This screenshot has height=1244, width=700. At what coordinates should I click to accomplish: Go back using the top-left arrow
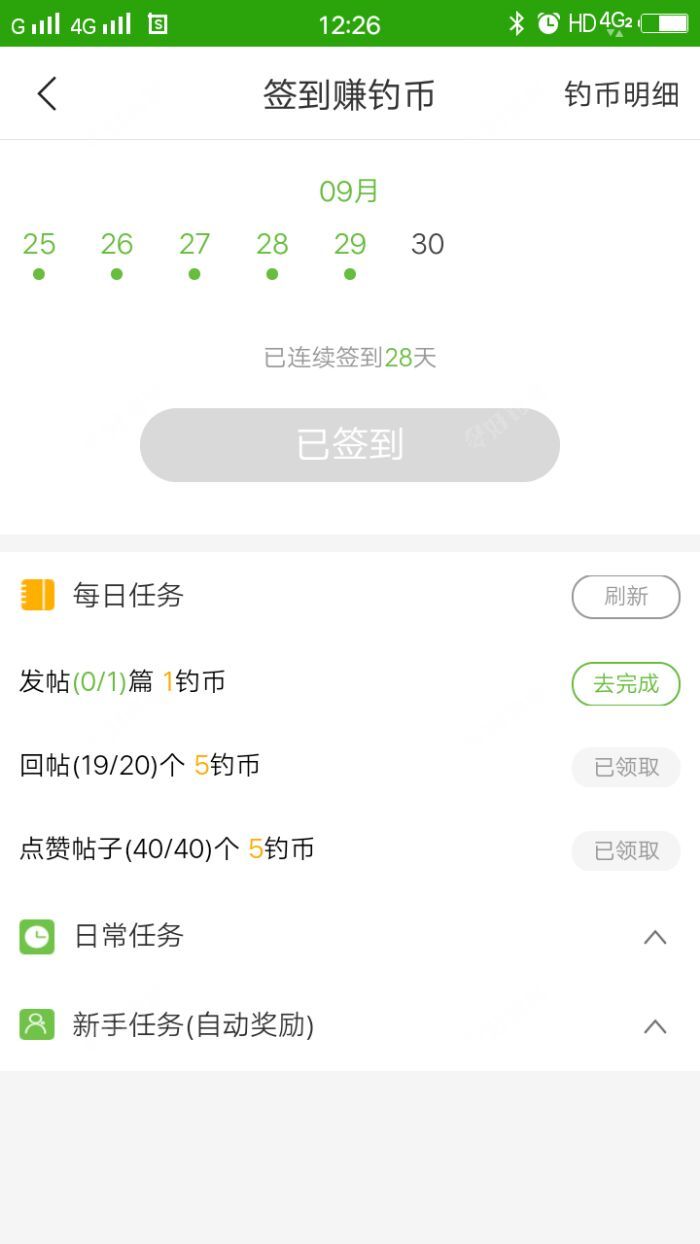[47, 94]
